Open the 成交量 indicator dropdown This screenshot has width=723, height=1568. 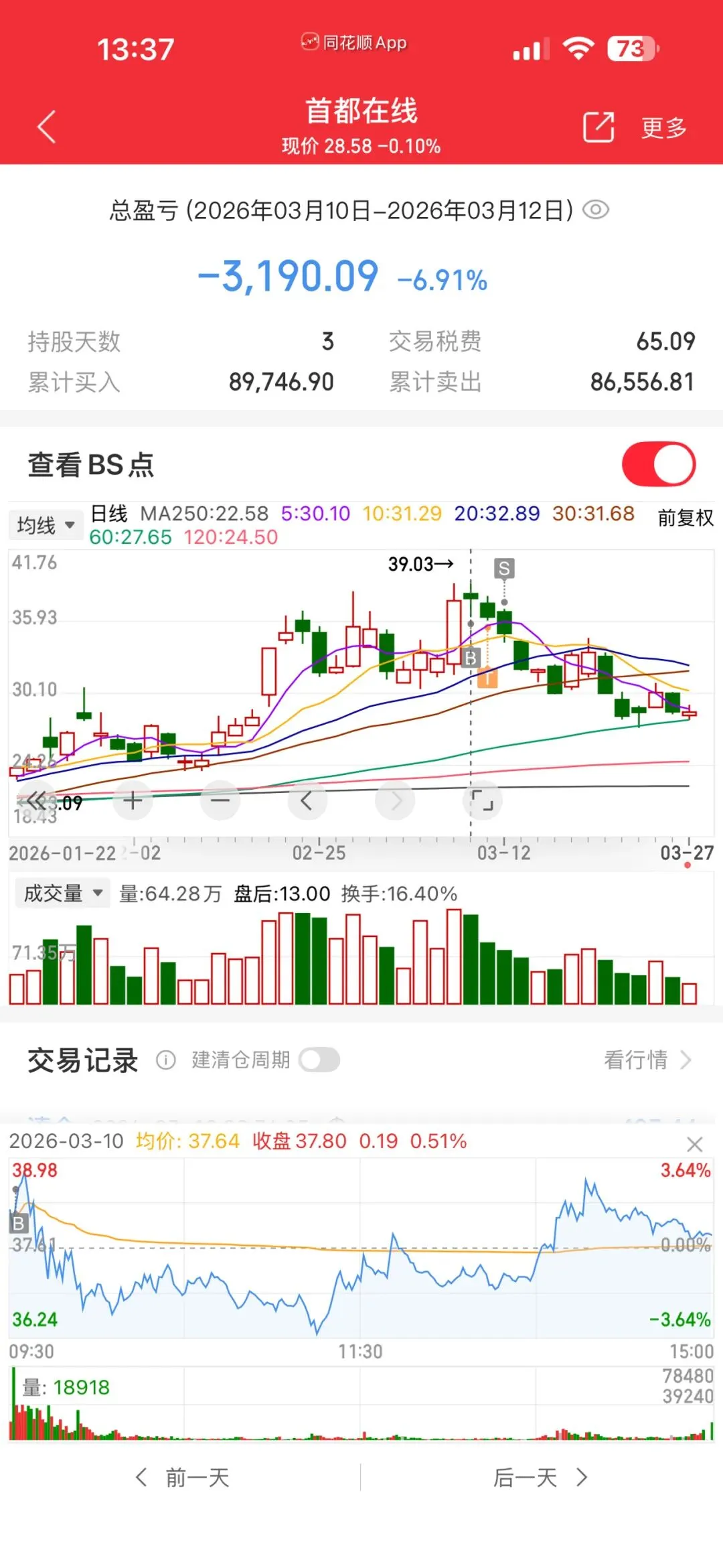click(62, 894)
